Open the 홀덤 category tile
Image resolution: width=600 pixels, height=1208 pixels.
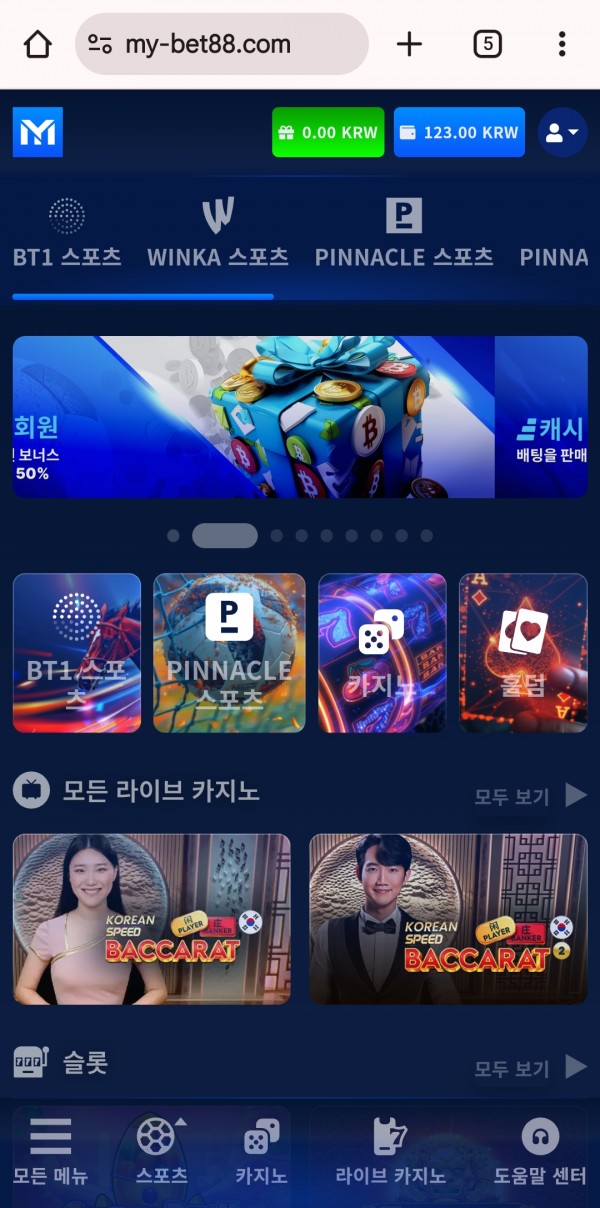click(x=523, y=653)
